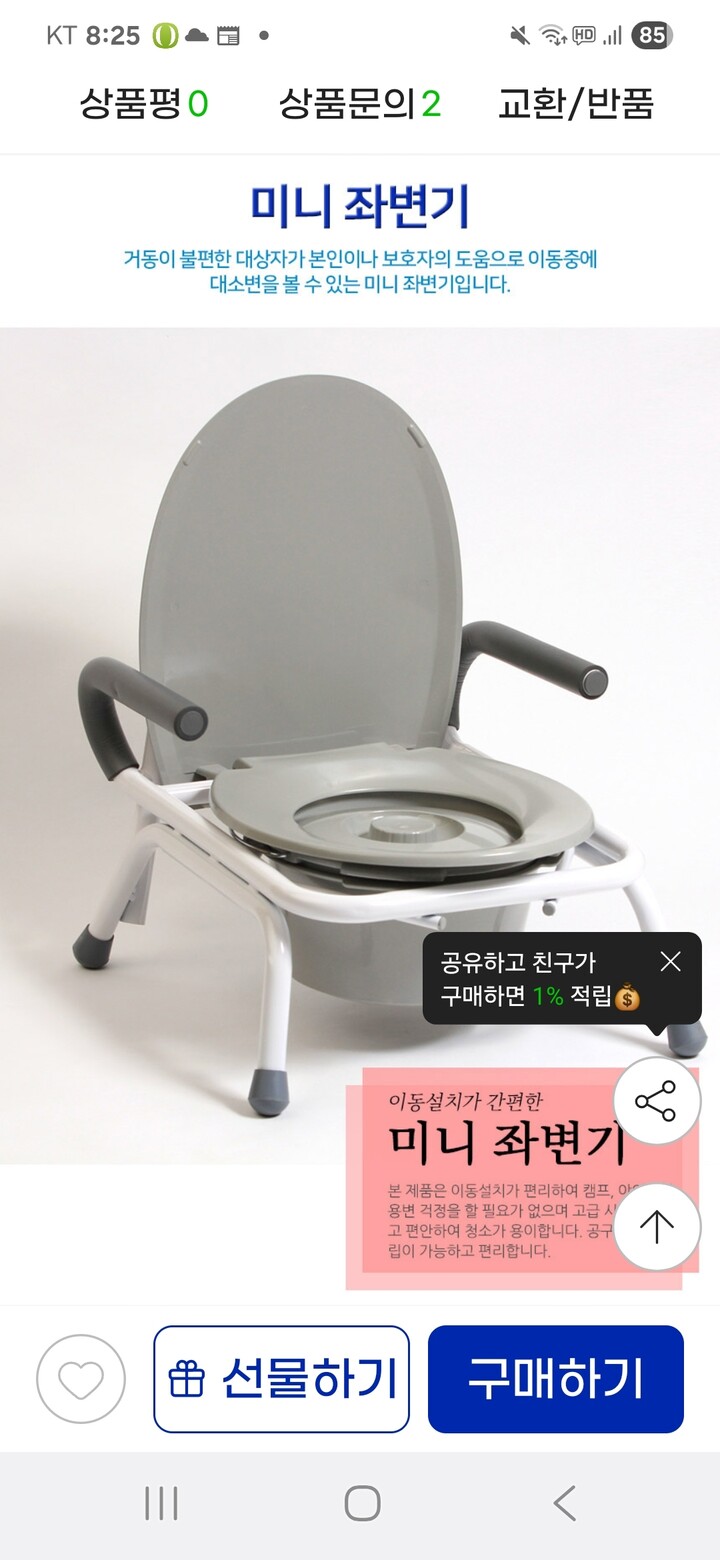This screenshot has width=720, height=1560.
Task: Select the 교환/반품 tab
Action: (x=576, y=103)
